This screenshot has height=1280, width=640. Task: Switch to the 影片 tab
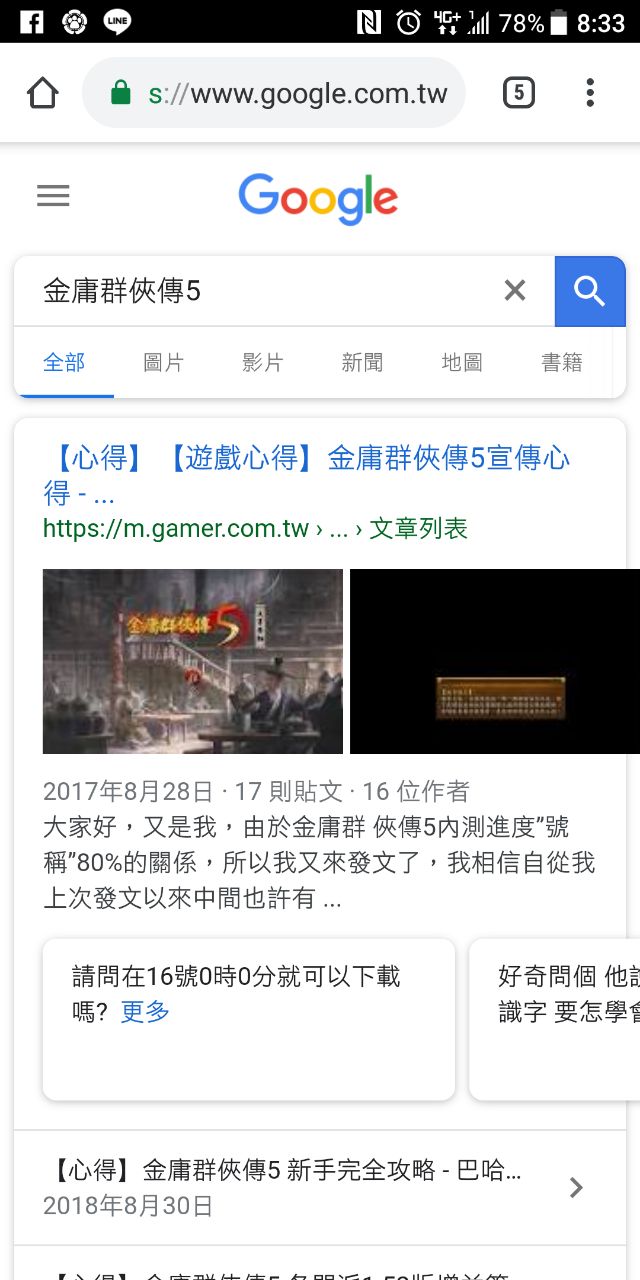[262, 363]
